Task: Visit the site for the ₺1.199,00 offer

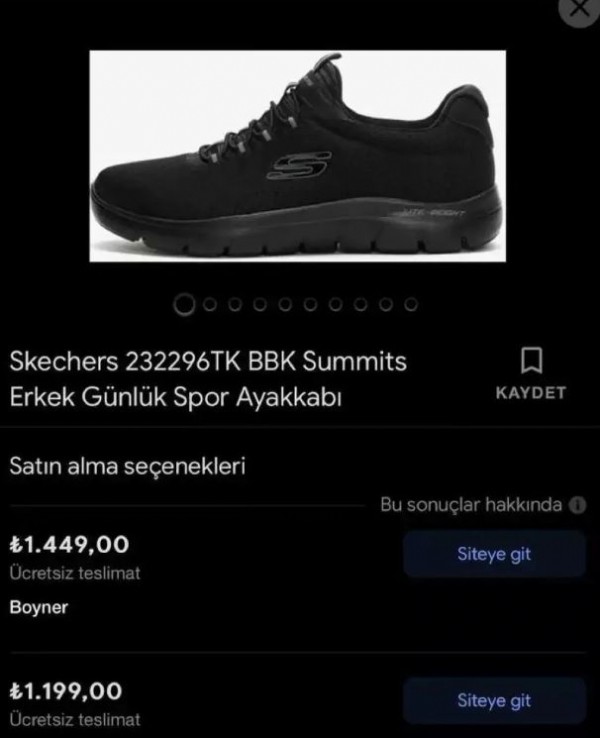Action: (x=494, y=701)
